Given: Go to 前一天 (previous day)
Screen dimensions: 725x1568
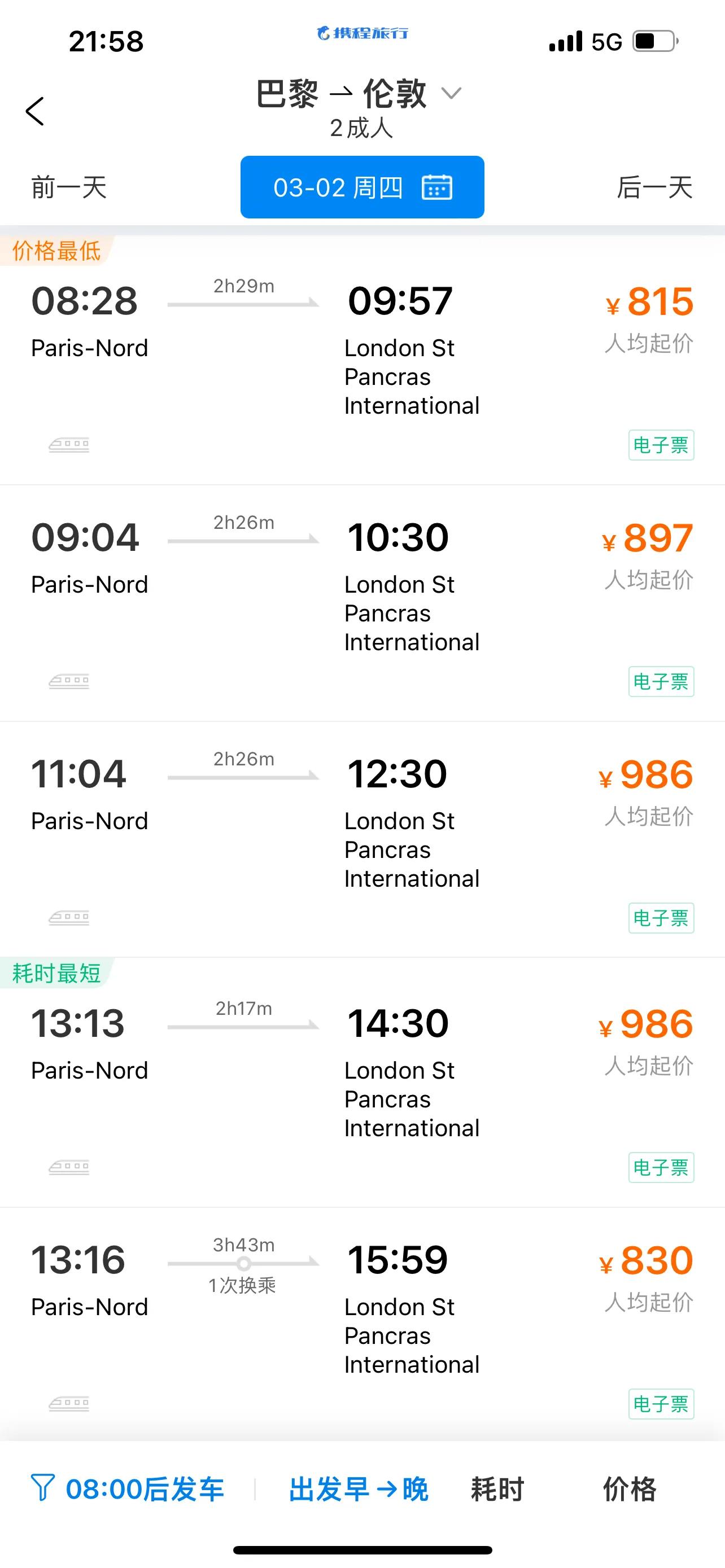Looking at the screenshot, I should (x=69, y=187).
